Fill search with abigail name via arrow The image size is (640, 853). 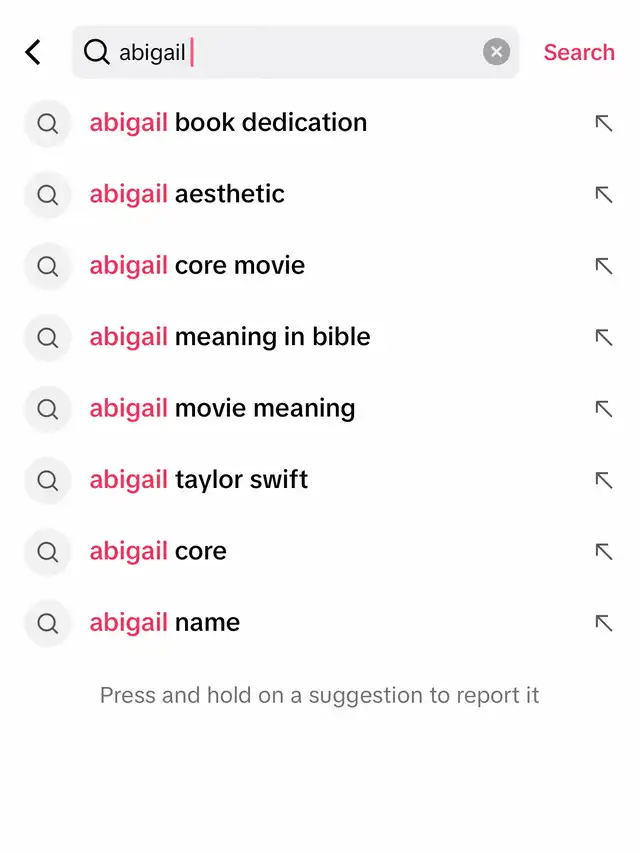(603, 623)
